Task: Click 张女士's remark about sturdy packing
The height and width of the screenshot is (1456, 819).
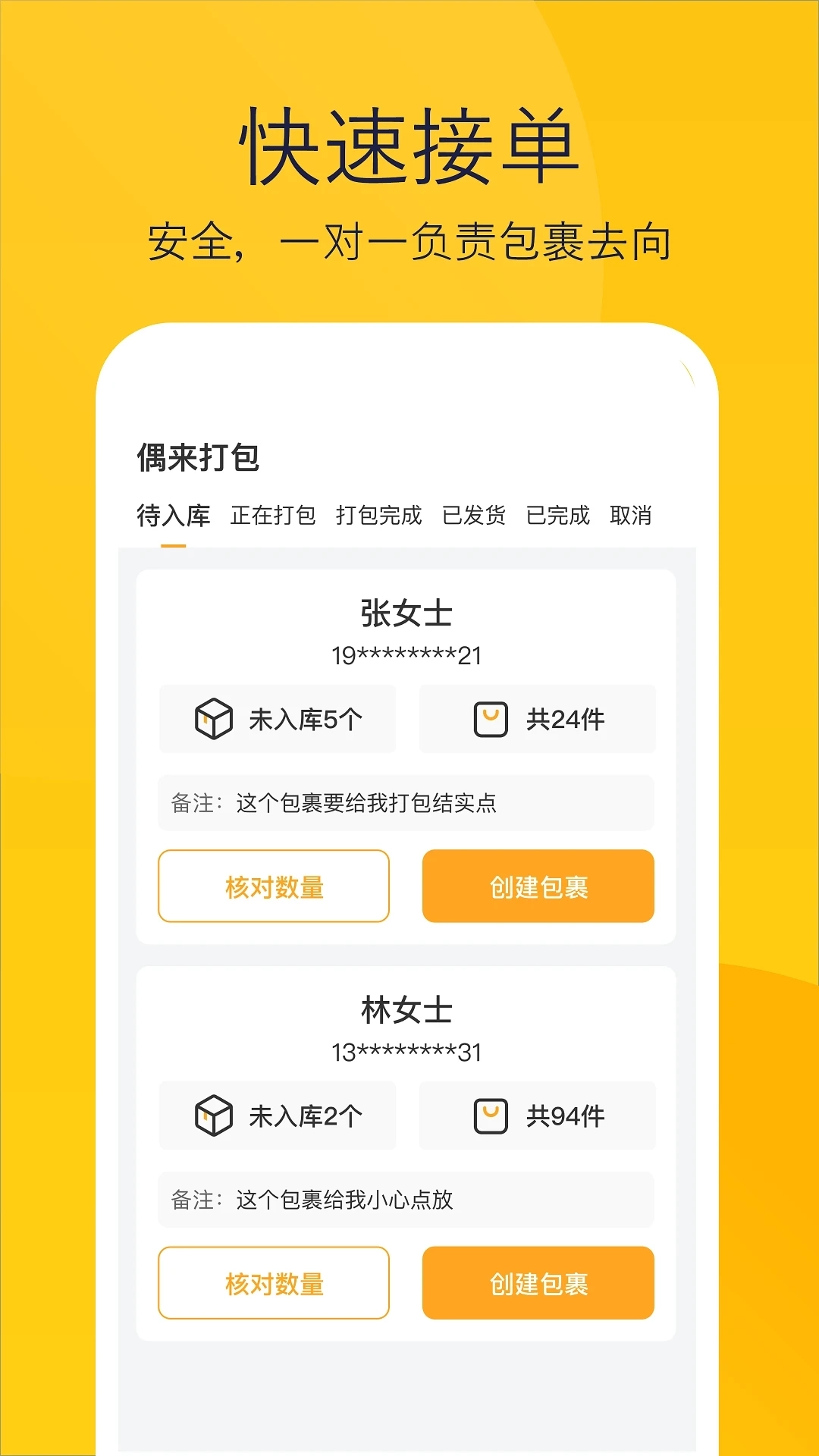Action: pyautogui.click(x=405, y=803)
